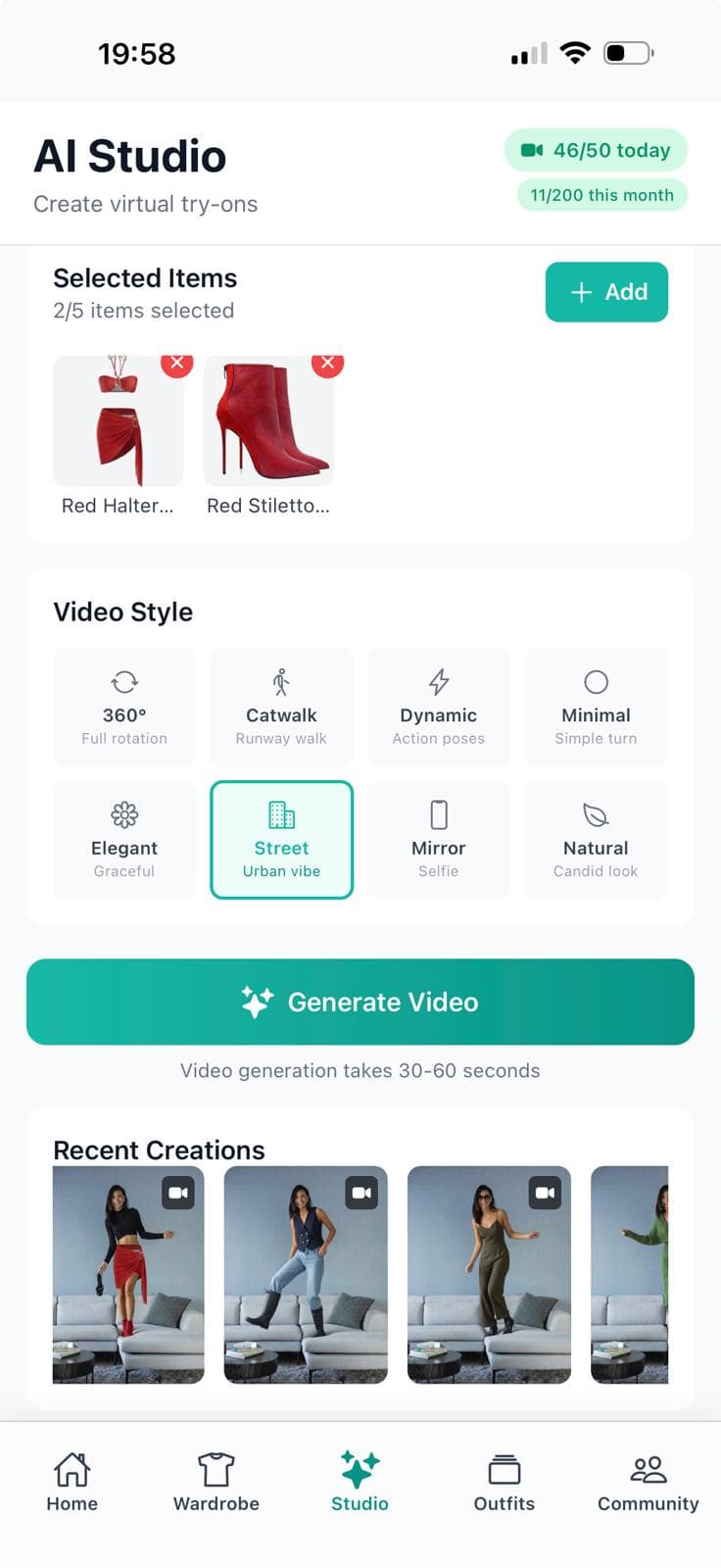Open the Outfits tab
Screen dimensions: 721x1568
click(x=505, y=1482)
